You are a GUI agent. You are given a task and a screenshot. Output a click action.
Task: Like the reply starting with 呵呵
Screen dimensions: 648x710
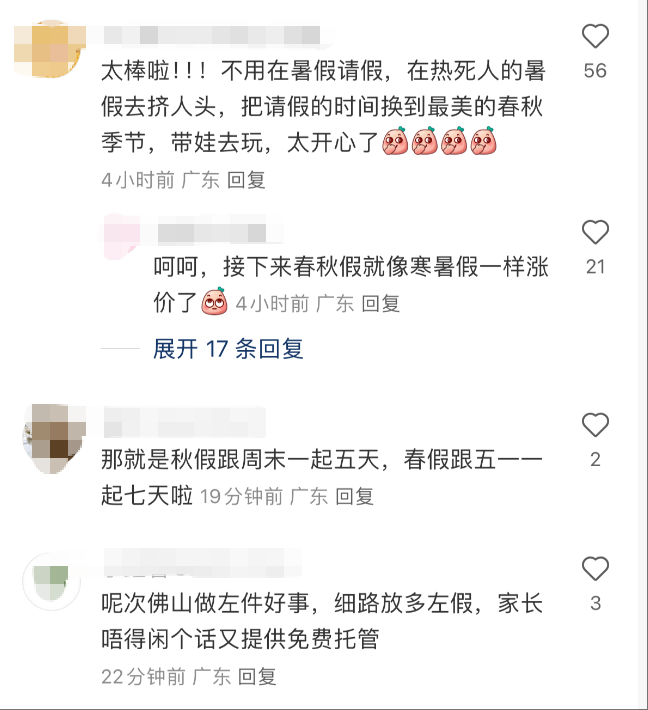(595, 234)
